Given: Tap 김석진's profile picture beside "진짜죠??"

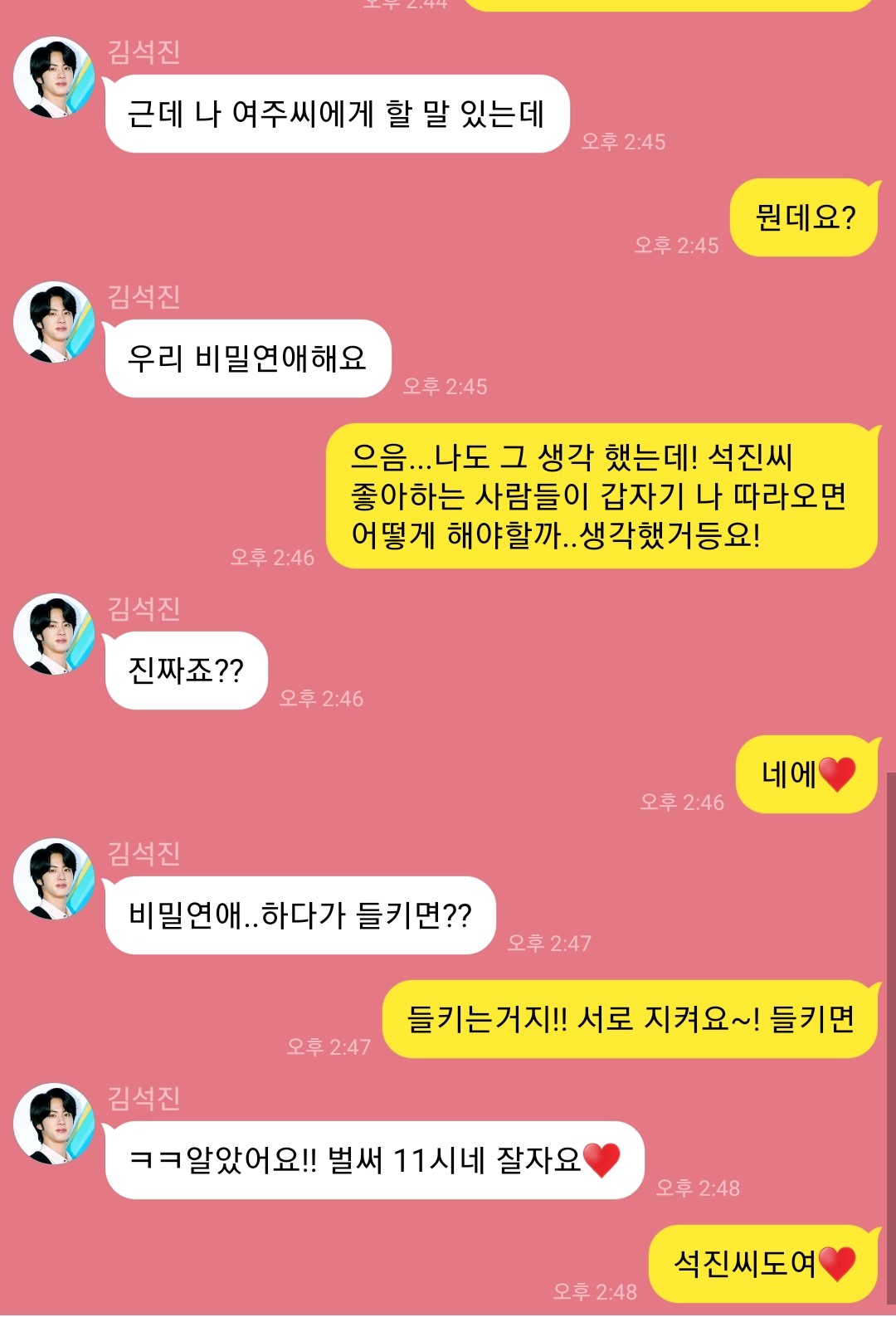Looking at the screenshot, I should click(55, 634).
